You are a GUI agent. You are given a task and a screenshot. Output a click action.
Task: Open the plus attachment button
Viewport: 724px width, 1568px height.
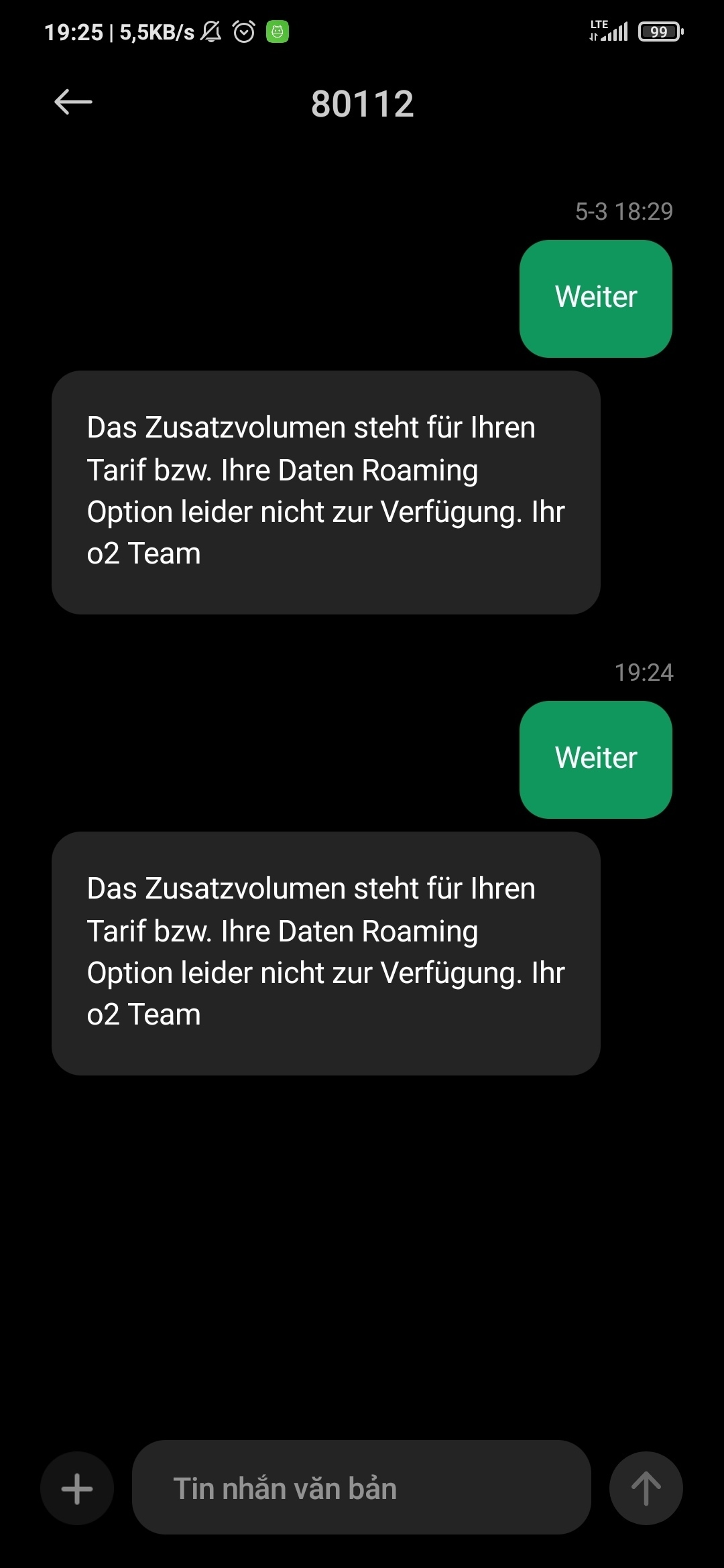(77, 1488)
